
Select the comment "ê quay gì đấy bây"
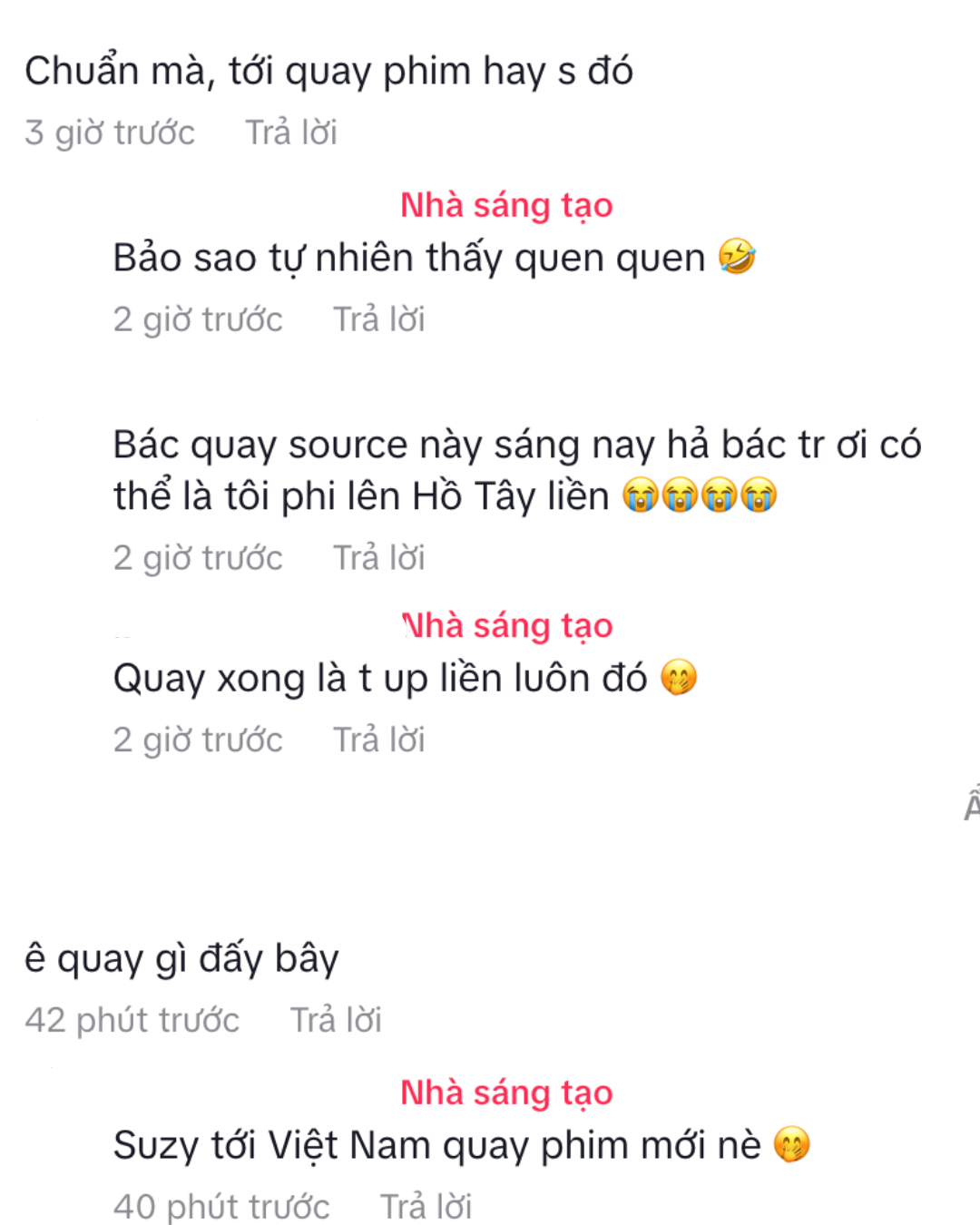tap(180, 960)
